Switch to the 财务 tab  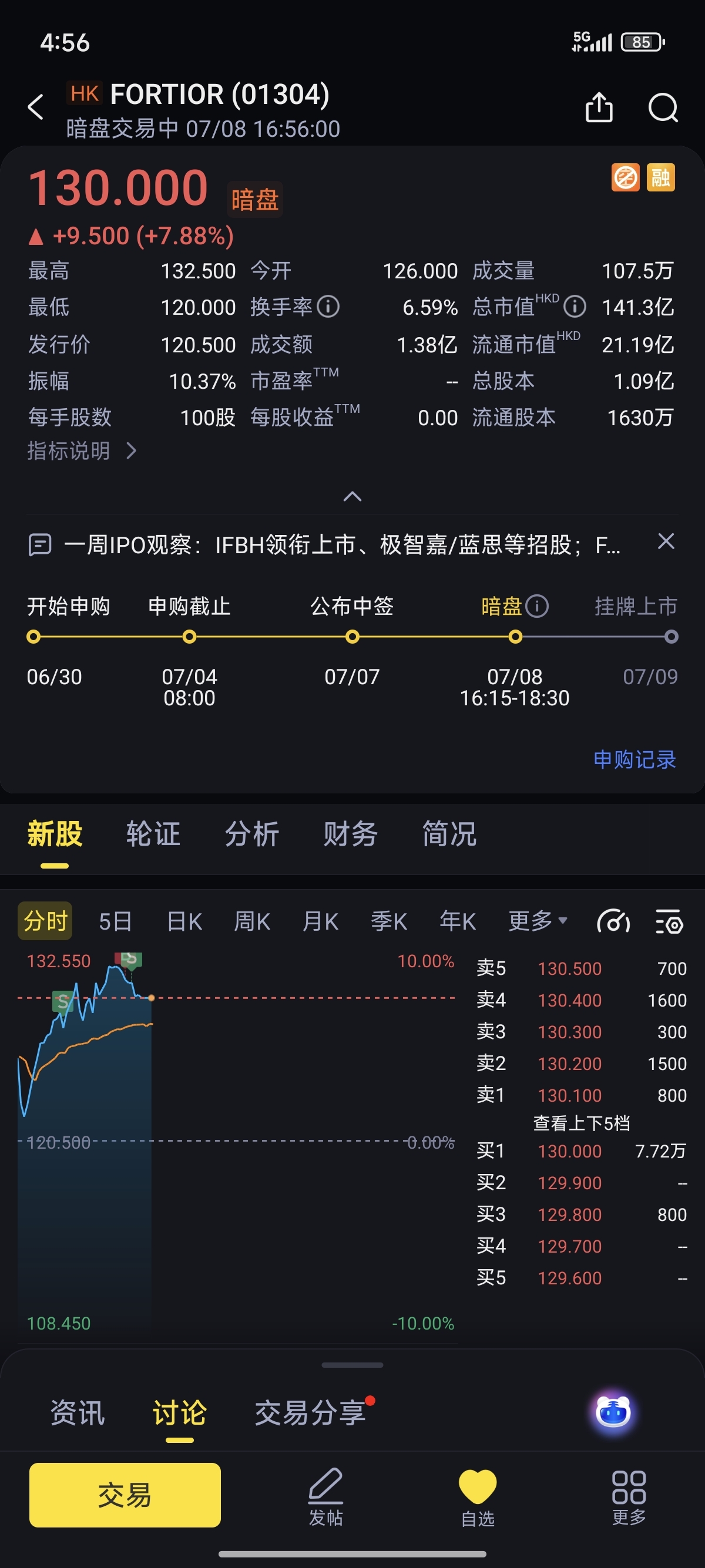click(x=351, y=834)
